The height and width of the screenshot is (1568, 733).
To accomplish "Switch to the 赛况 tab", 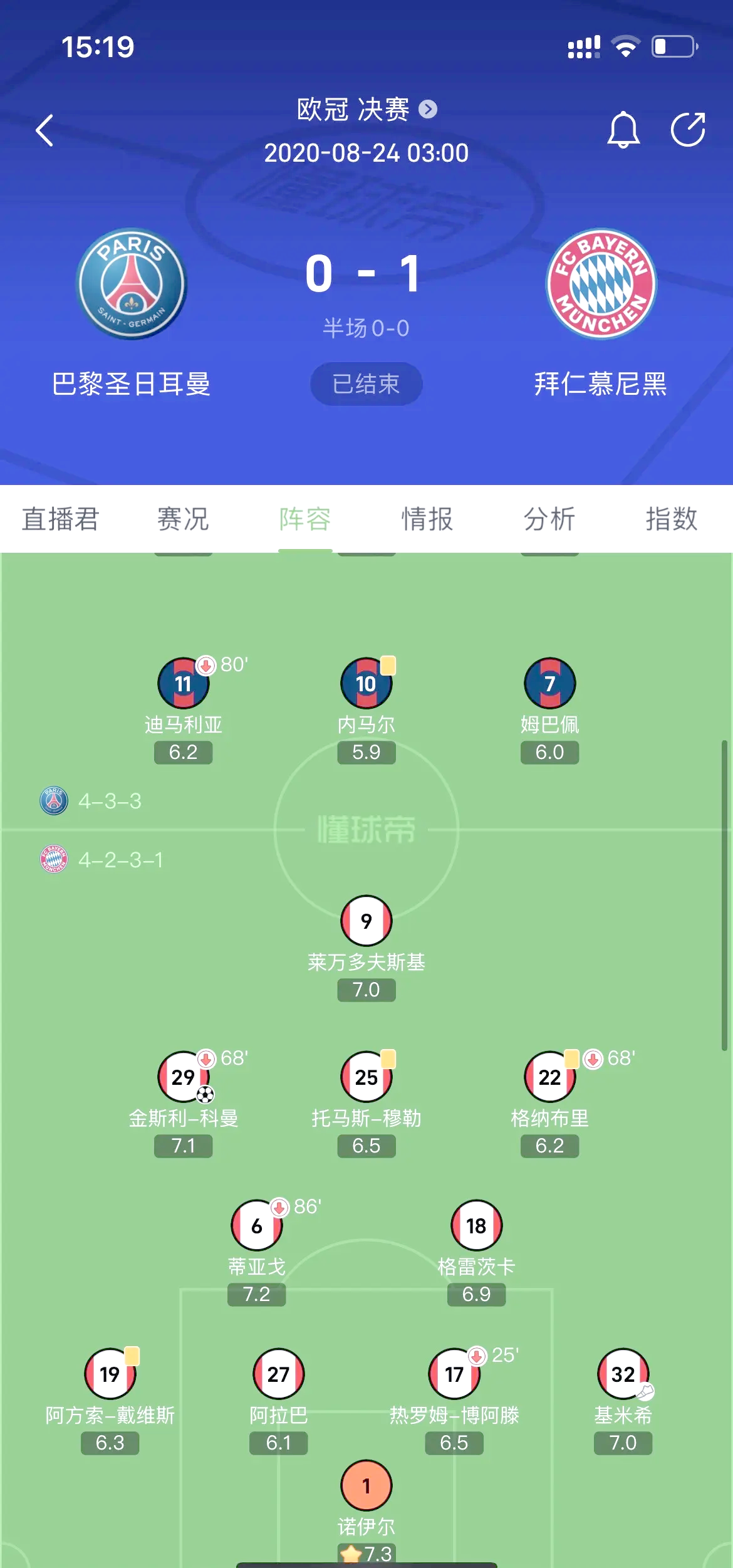I will (182, 519).
